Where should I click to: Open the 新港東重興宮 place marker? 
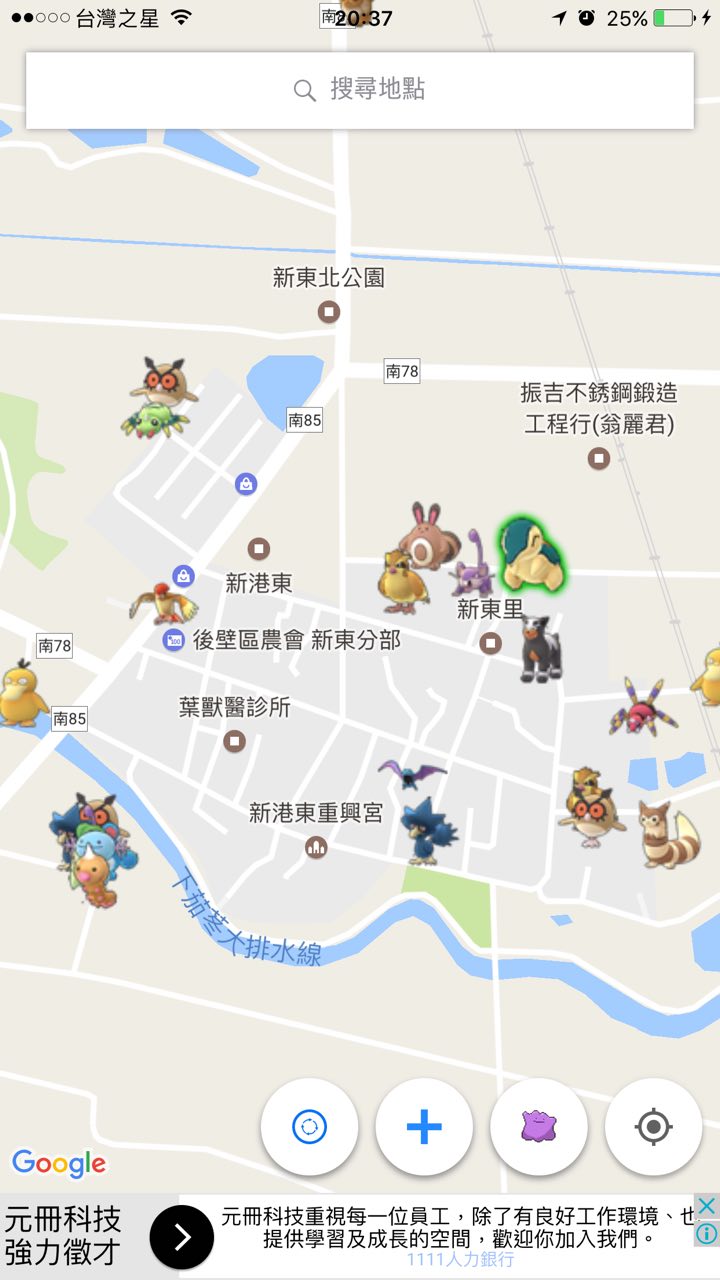pos(316,847)
